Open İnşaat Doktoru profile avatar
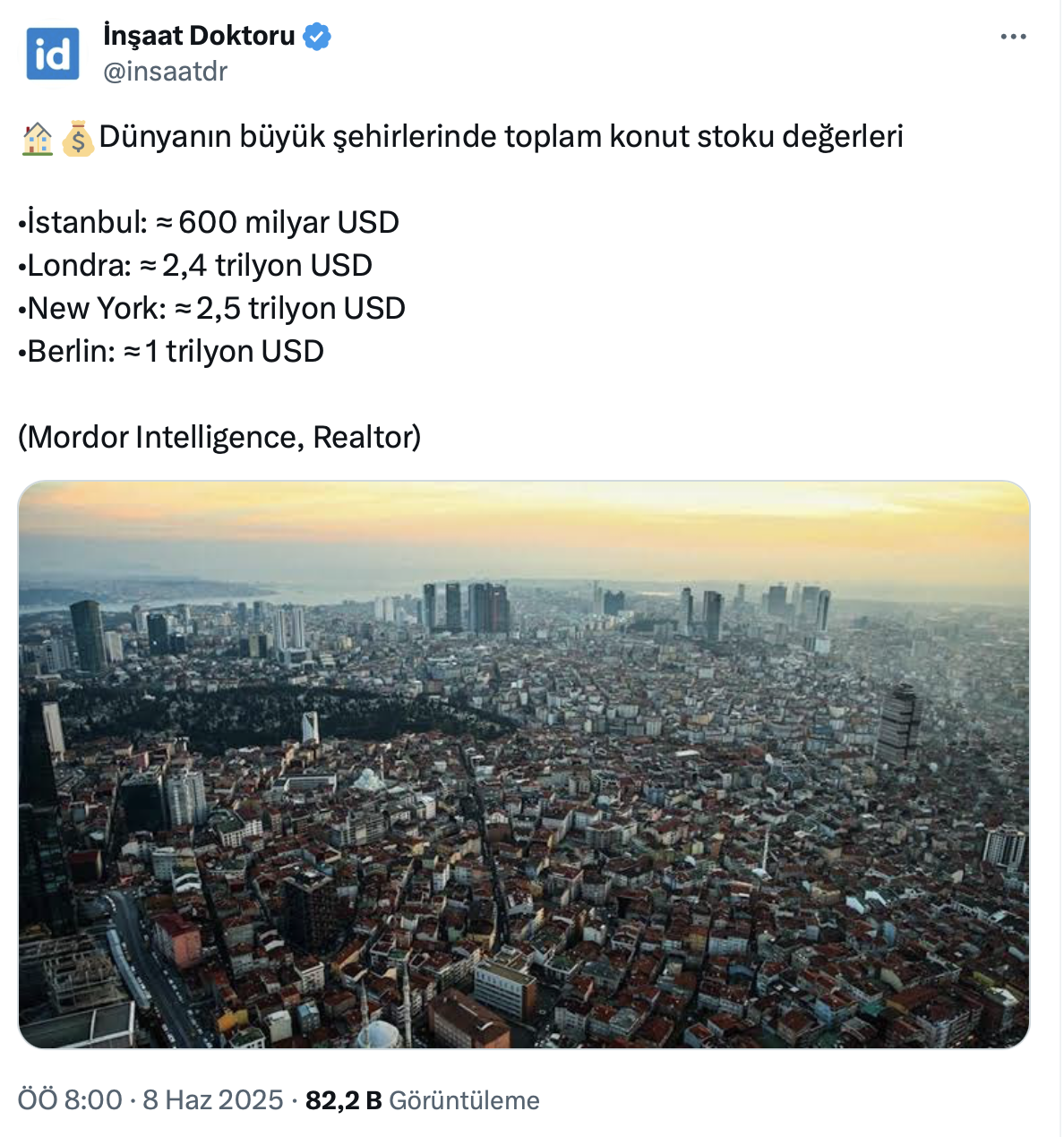Screen dimensions: 1064x1137 point(53,54)
